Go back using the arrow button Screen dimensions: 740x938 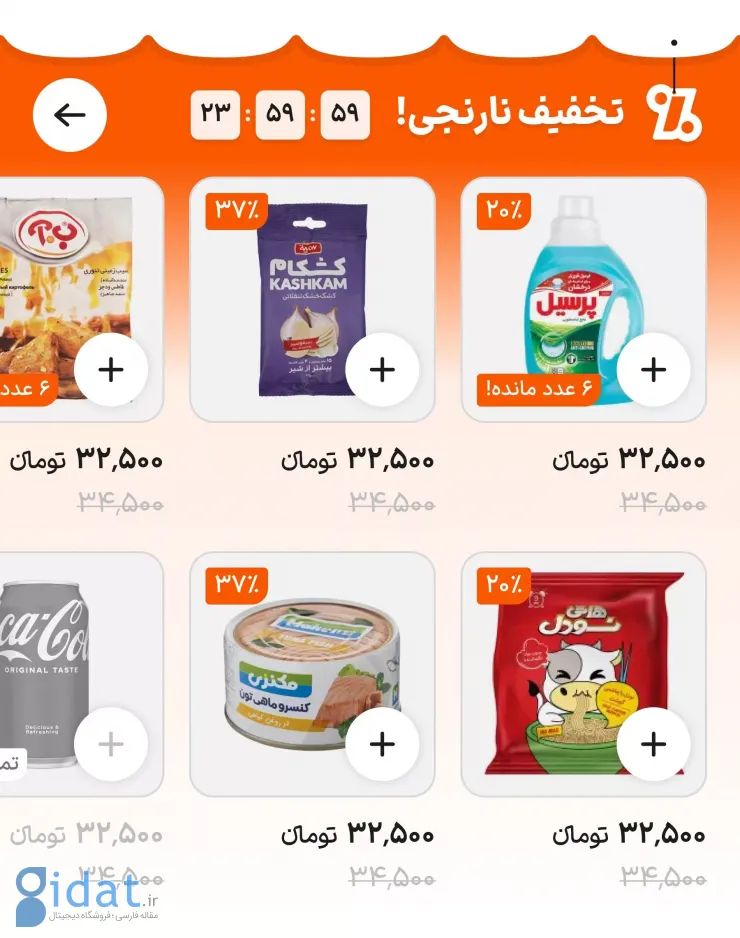tap(69, 115)
